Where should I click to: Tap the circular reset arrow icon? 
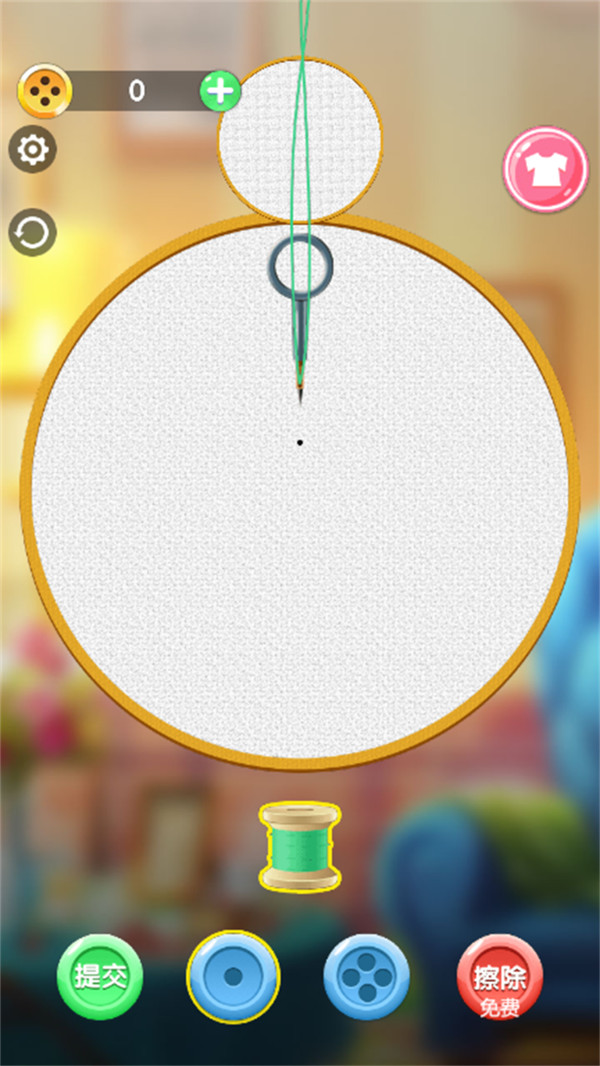coord(32,234)
